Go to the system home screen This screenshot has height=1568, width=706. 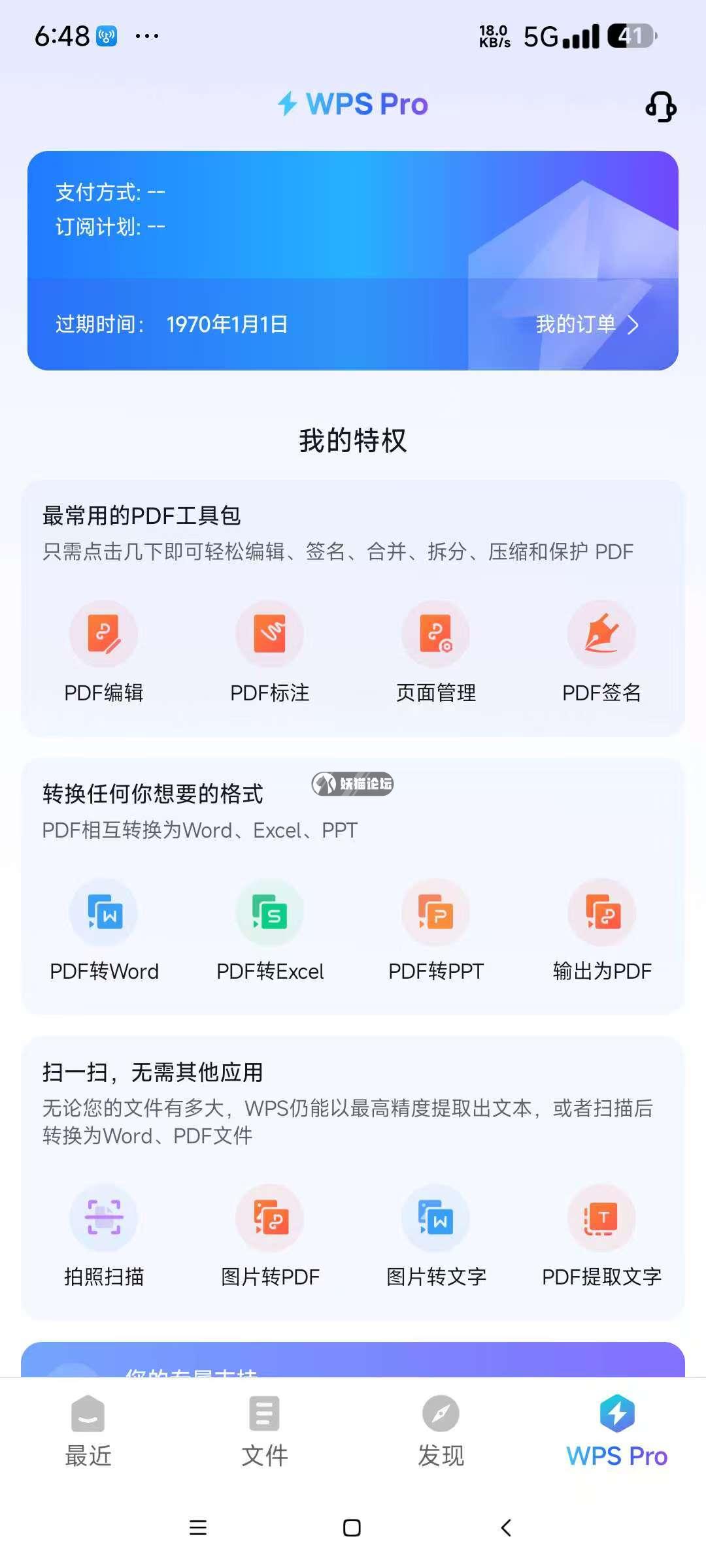pos(352,1527)
